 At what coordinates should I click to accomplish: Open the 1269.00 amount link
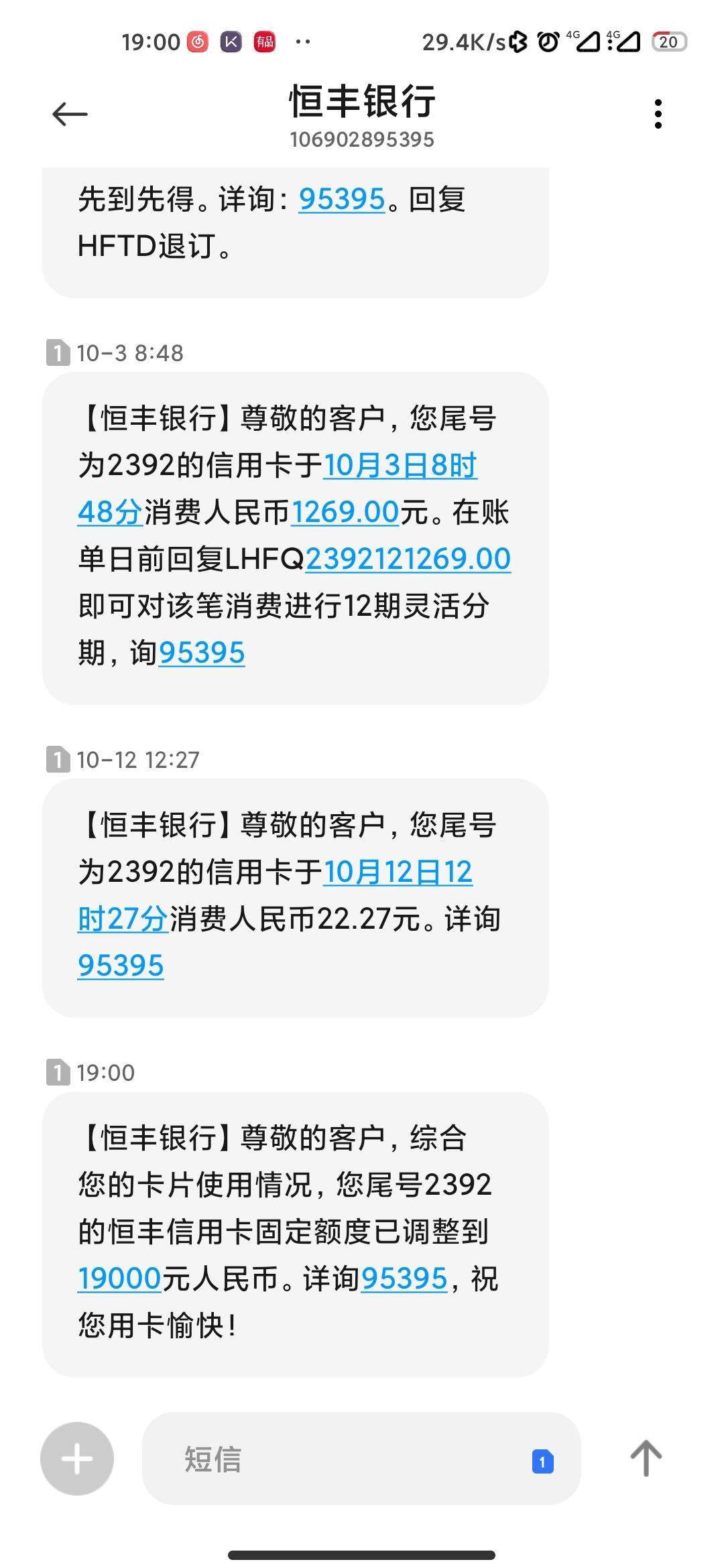pyautogui.click(x=345, y=513)
